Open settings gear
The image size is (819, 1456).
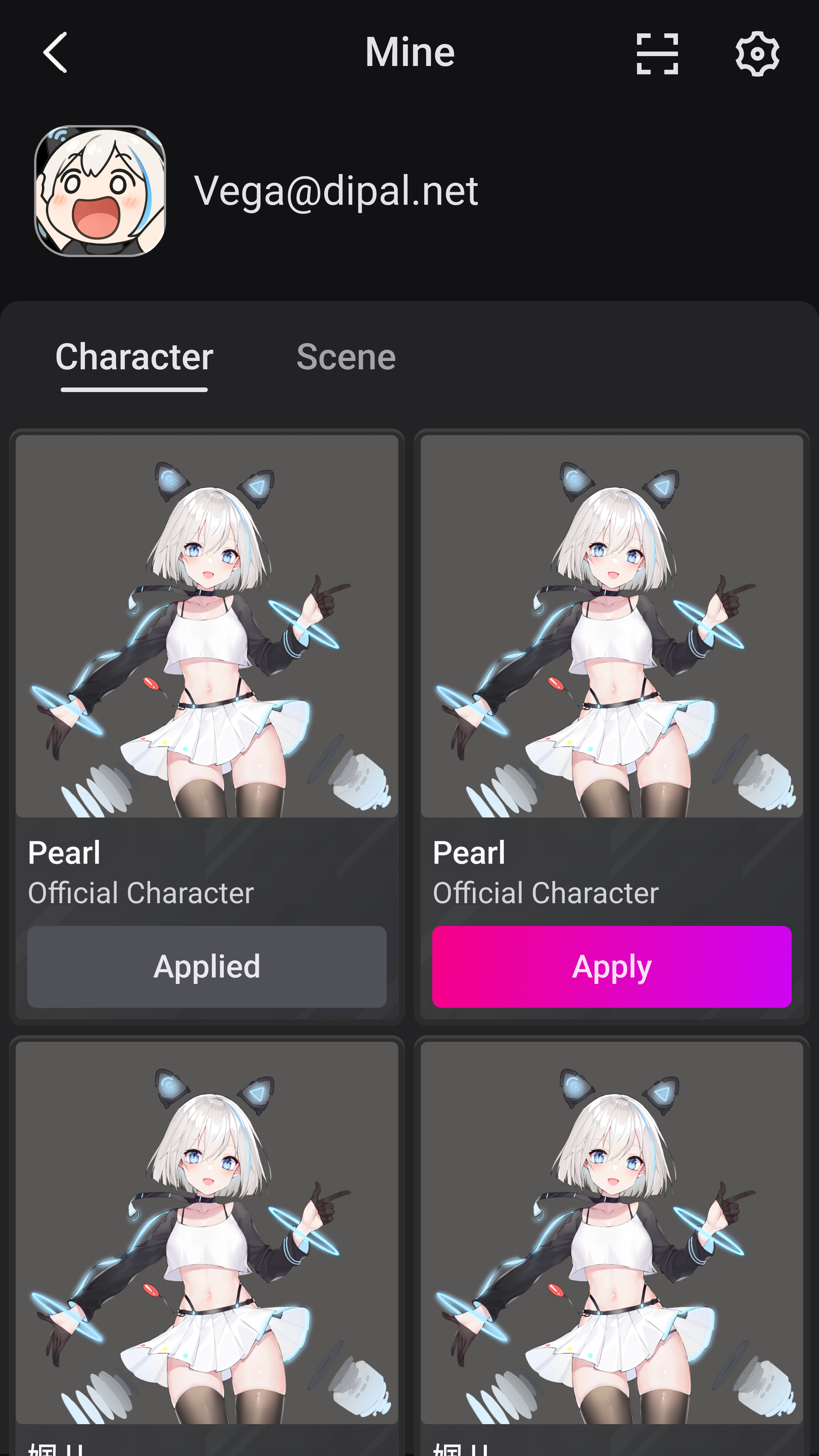pyautogui.click(x=757, y=54)
